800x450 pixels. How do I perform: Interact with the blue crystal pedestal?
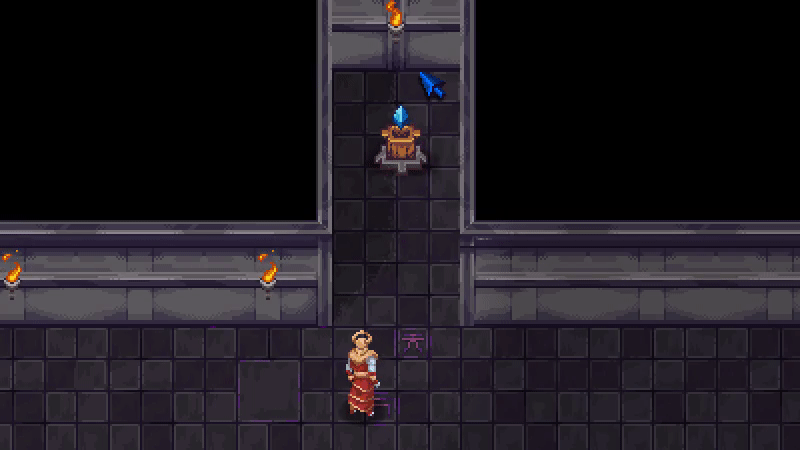pyautogui.click(x=400, y=140)
